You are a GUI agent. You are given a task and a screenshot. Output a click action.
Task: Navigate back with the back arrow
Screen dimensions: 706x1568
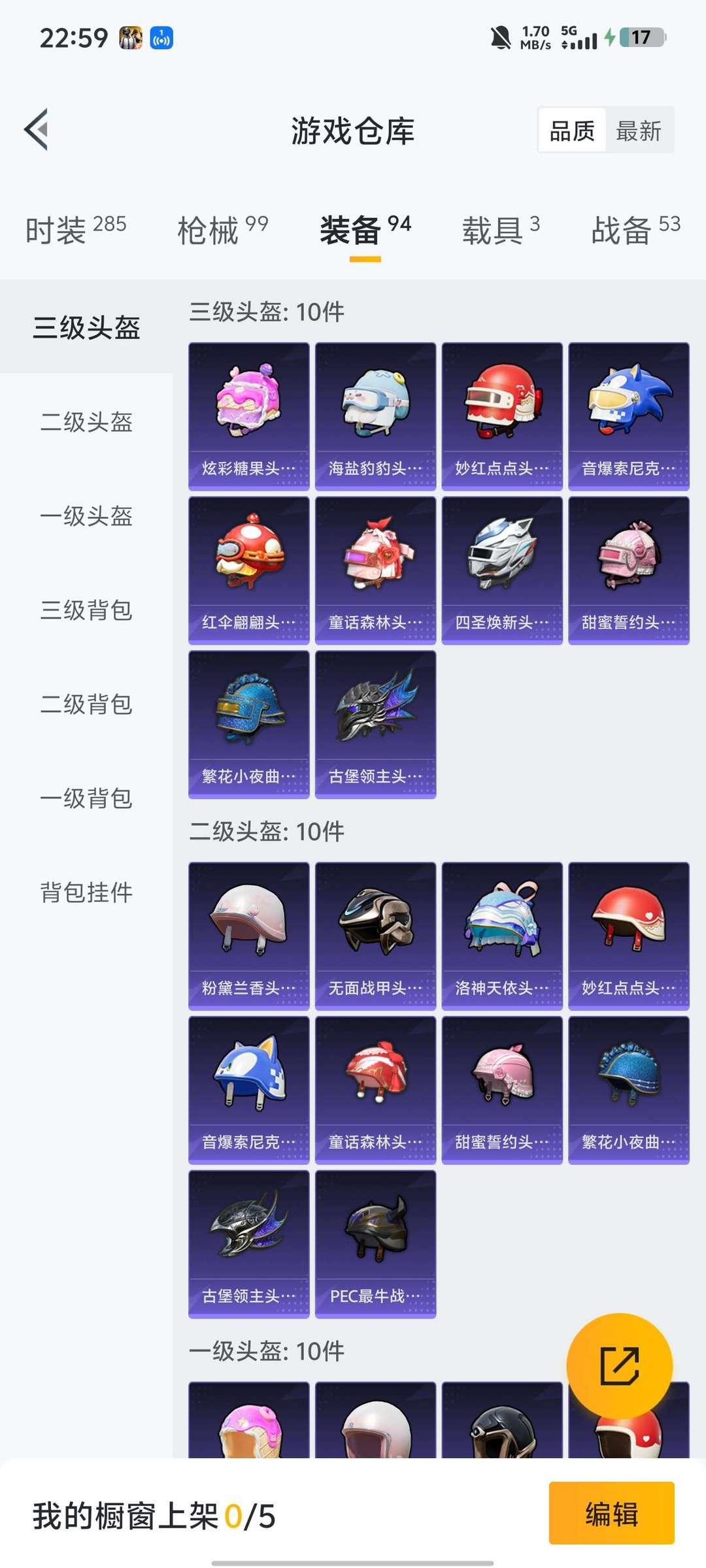[37, 129]
